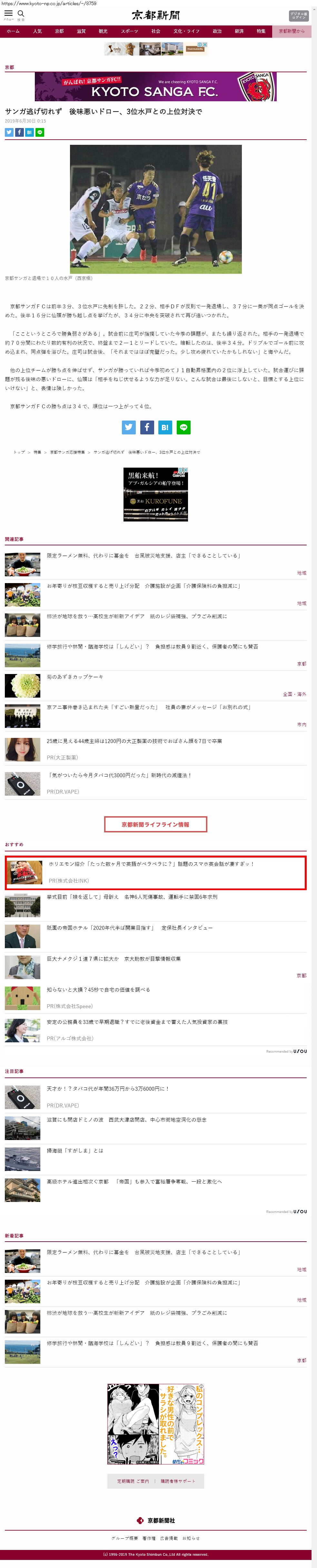Share article via large LINE button below text
Screen dimensions: 317x1568
[x=183, y=427]
